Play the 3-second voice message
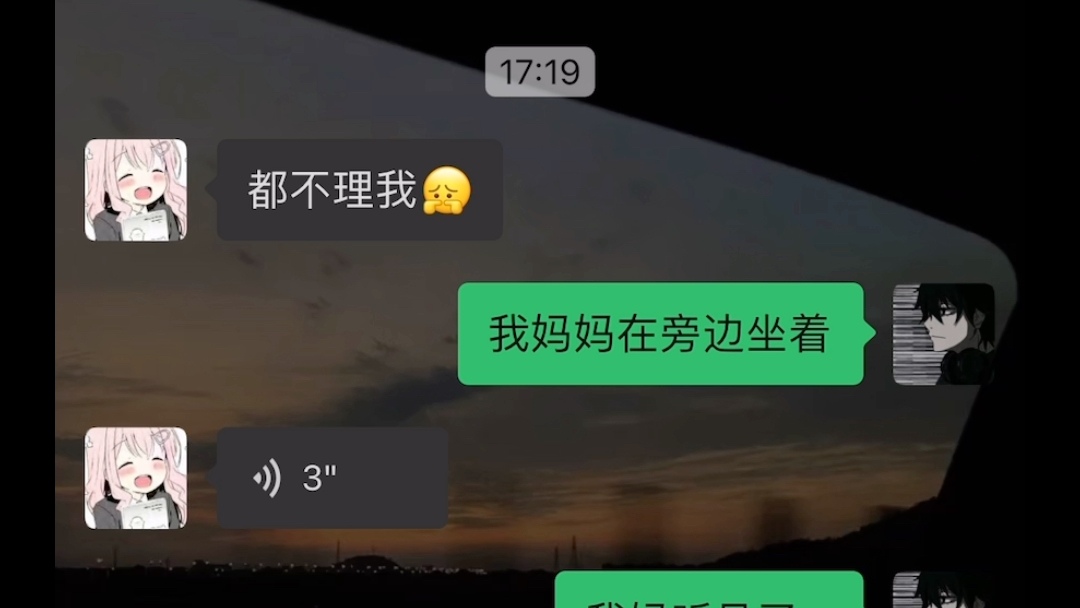Screen dimensions: 1080x608 click(x=331, y=478)
